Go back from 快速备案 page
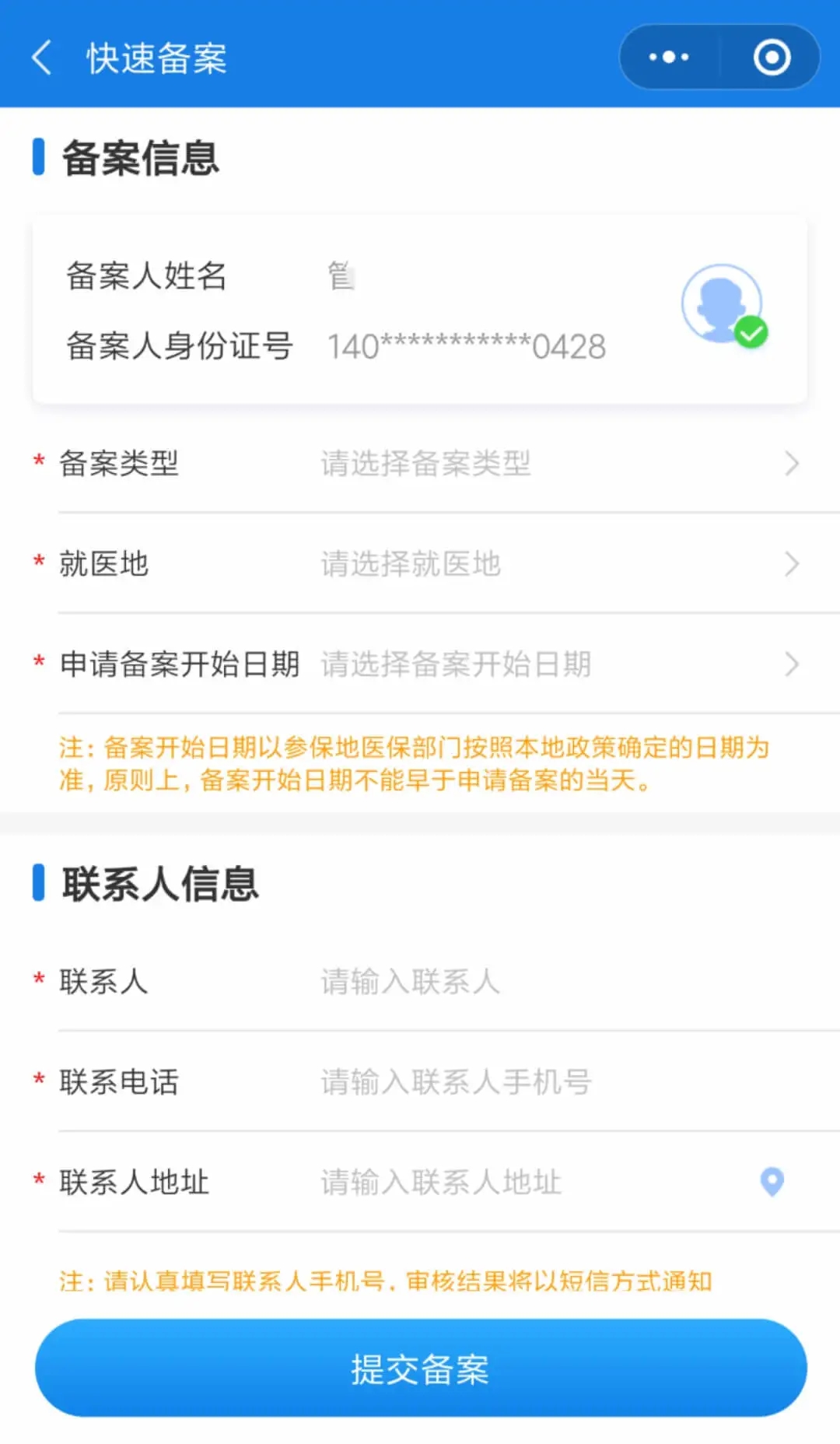Screen dimensions: 840x1444 (42, 58)
